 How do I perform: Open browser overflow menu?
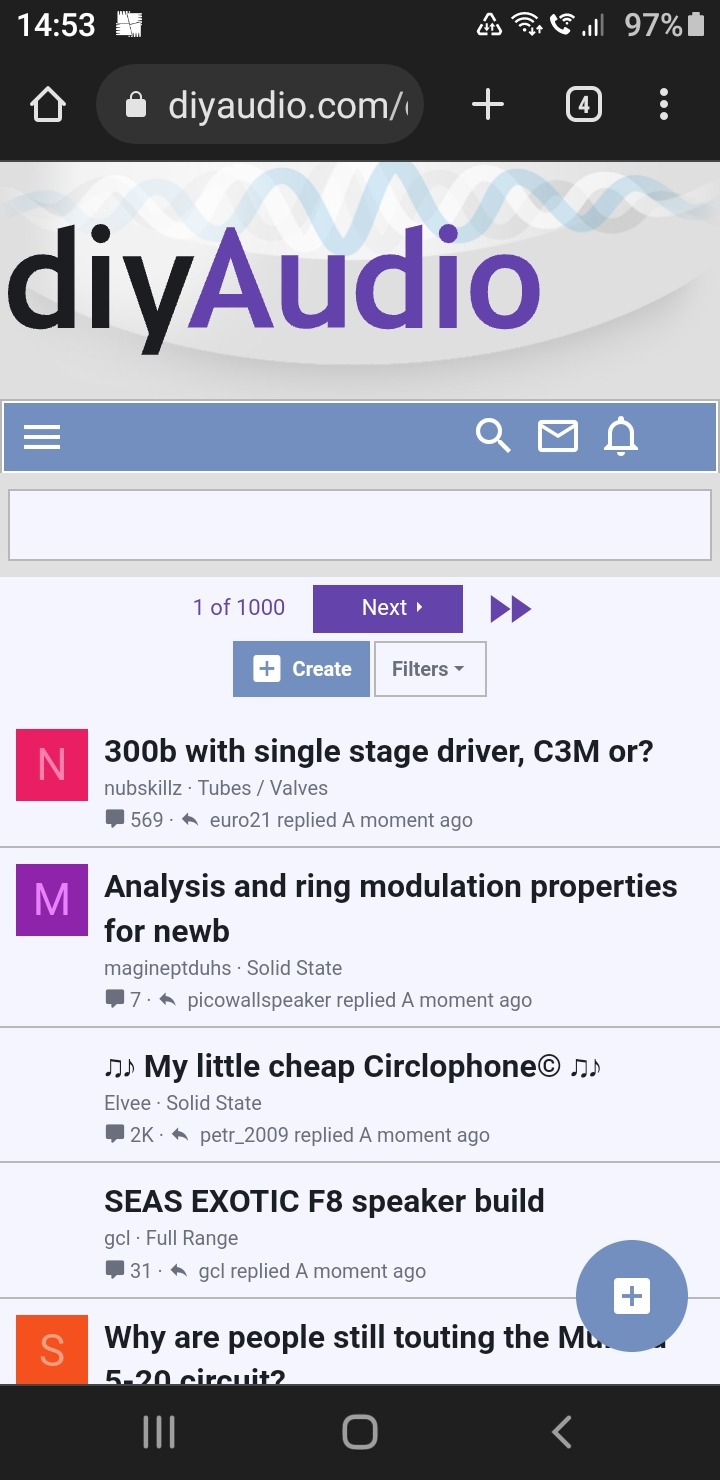pyautogui.click(x=664, y=104)
